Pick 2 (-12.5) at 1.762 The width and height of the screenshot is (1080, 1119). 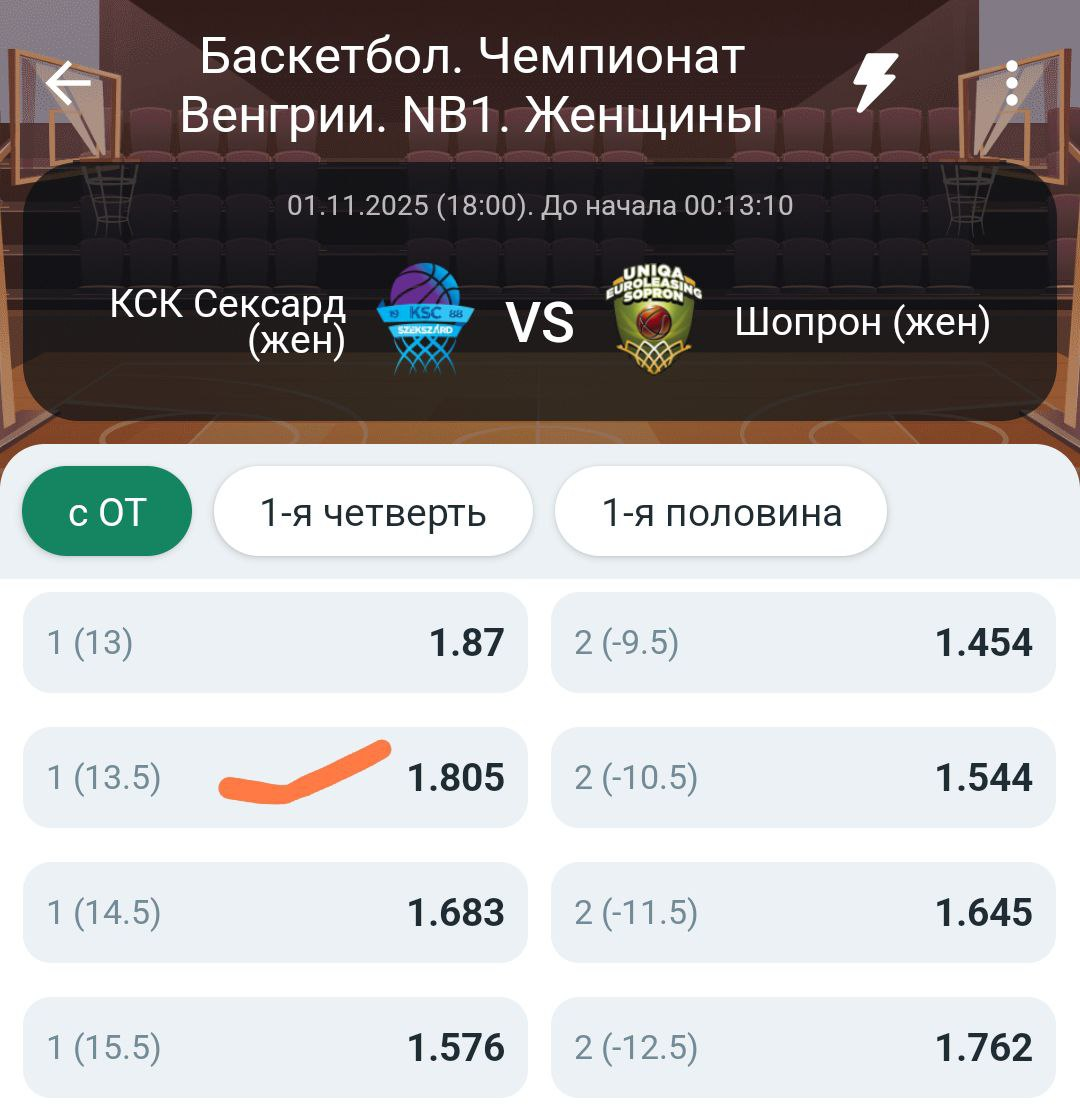[803, 1047]
